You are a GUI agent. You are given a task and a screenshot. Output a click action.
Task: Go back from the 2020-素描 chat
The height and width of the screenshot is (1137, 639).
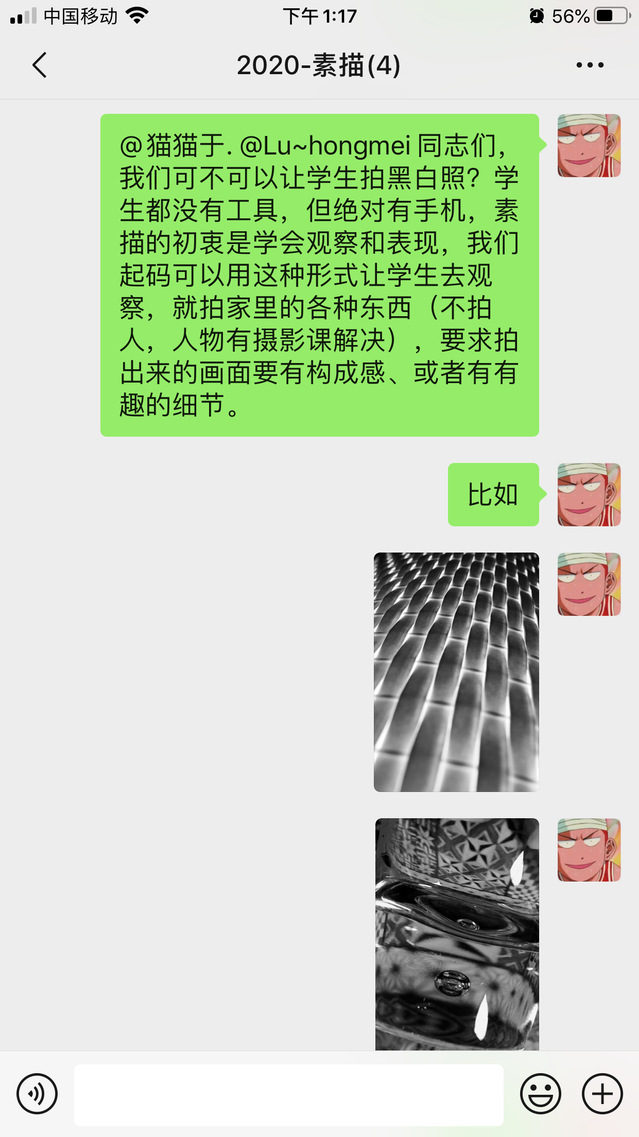point(39,66)
